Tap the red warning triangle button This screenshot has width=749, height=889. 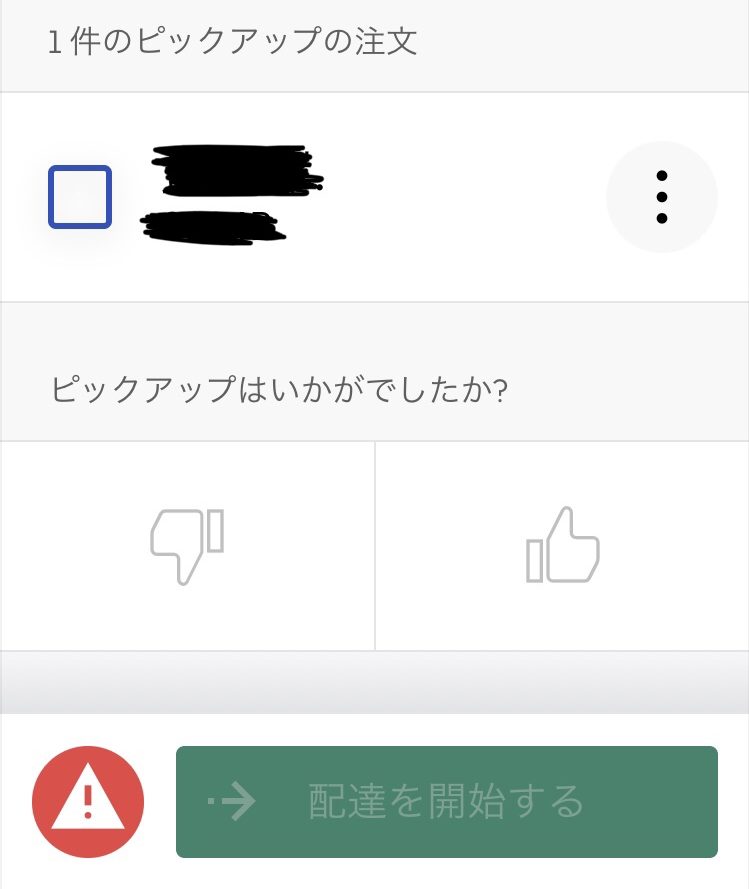[x=88, y=802]
